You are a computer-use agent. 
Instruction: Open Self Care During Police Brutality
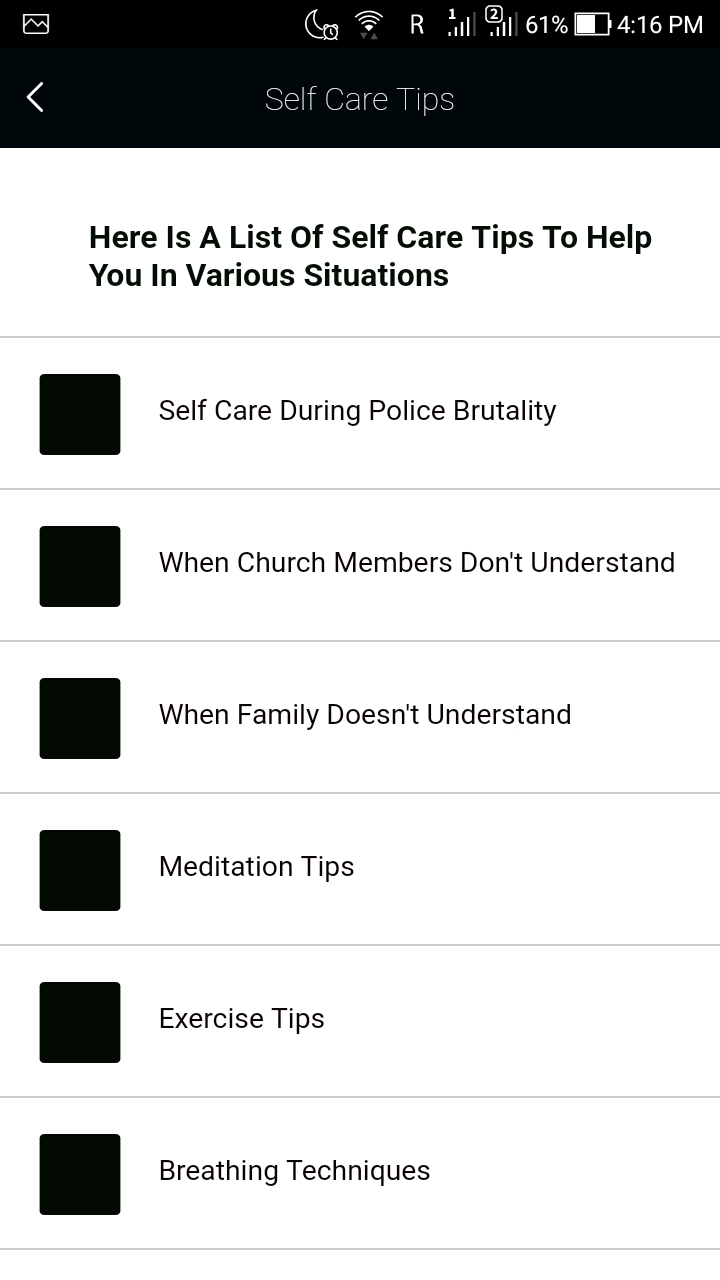[357, 412]
